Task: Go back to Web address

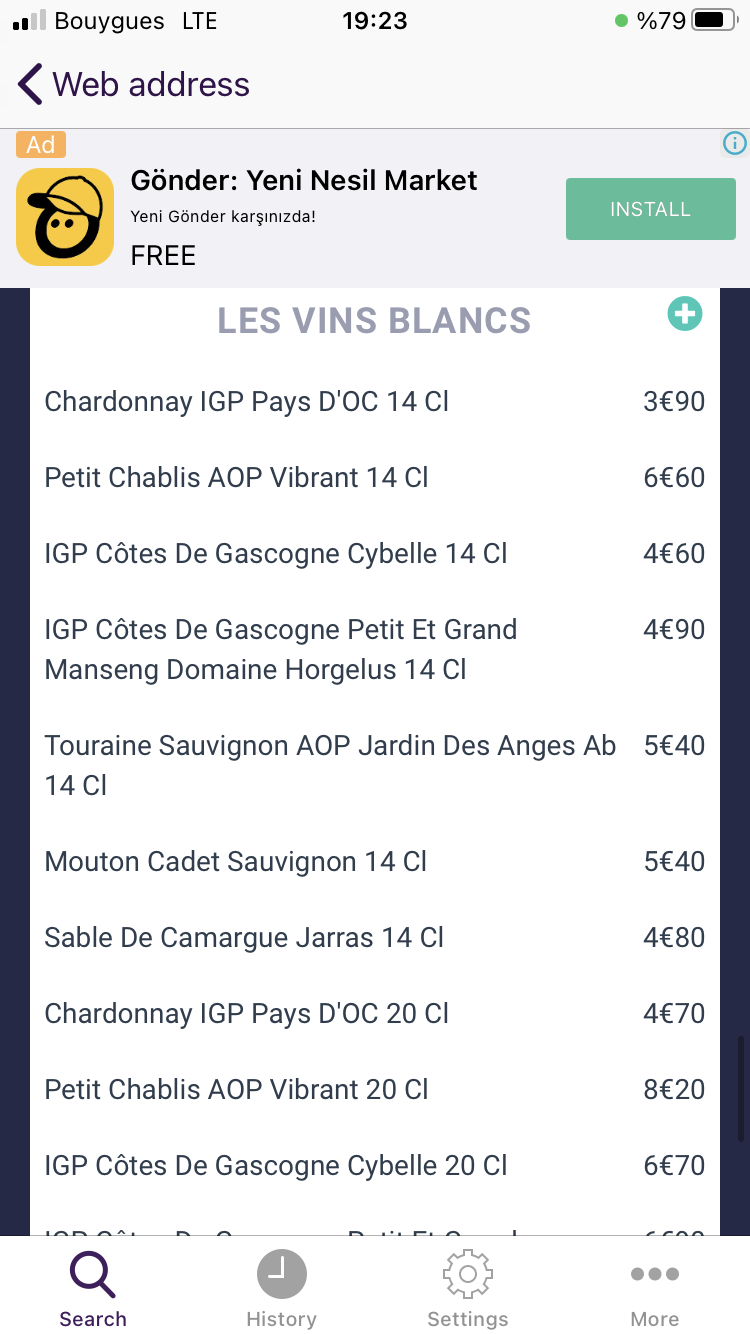Action: point(134,85)
